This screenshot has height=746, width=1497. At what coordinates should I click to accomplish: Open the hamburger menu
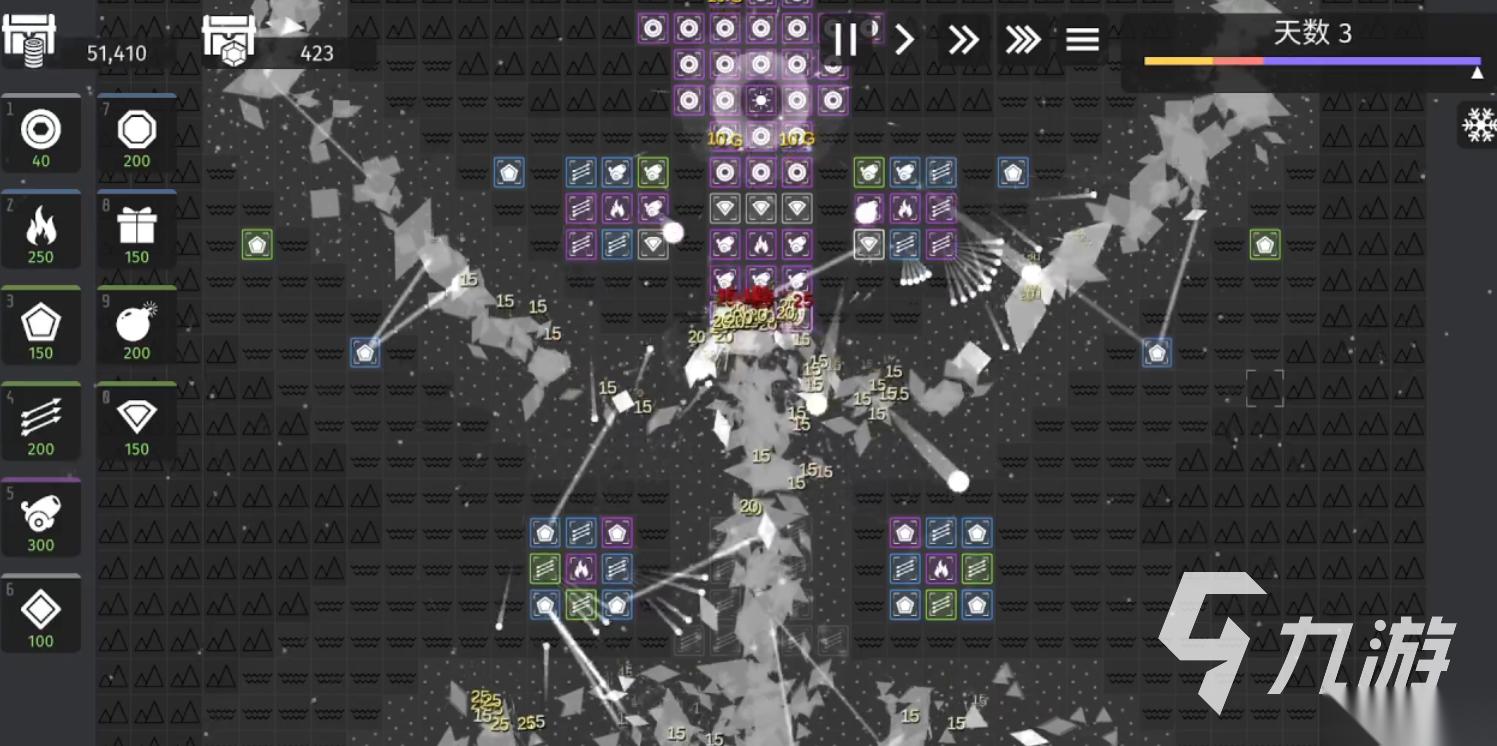[x=1082, y=40]
